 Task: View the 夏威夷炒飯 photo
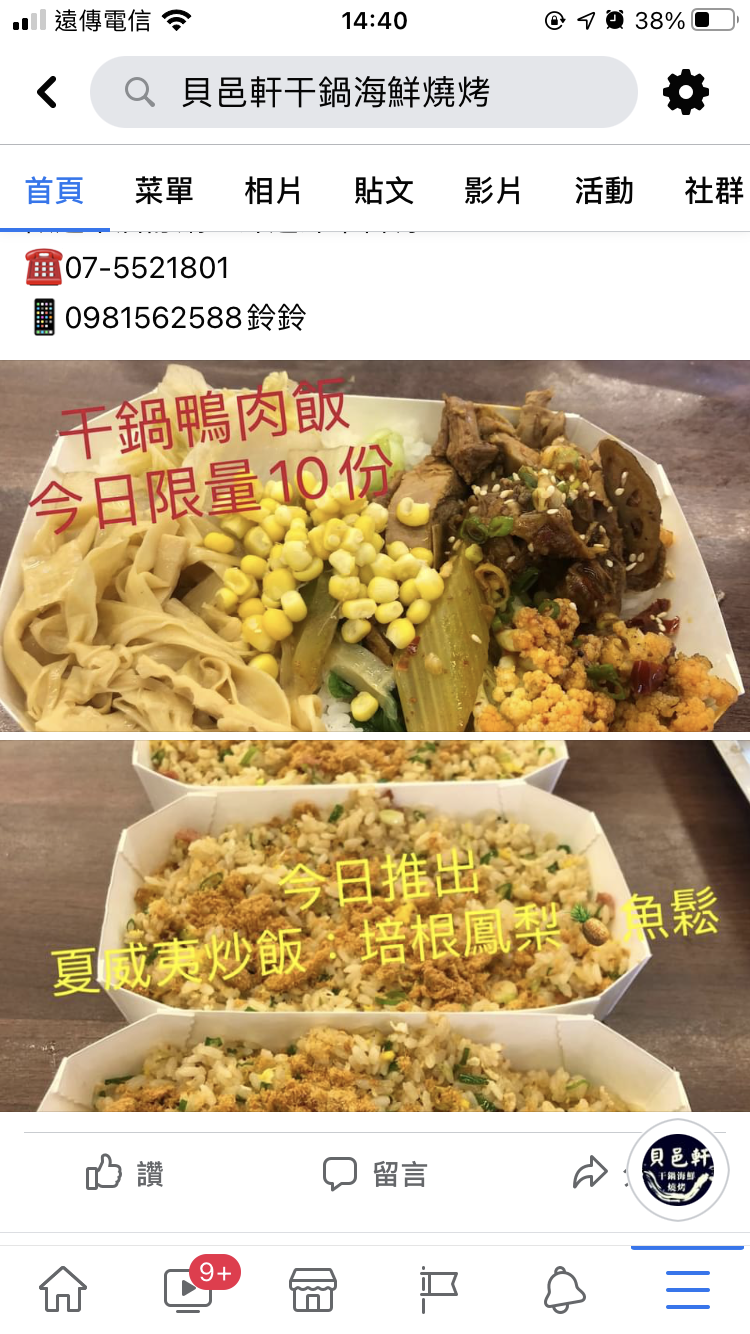(375, 925)
